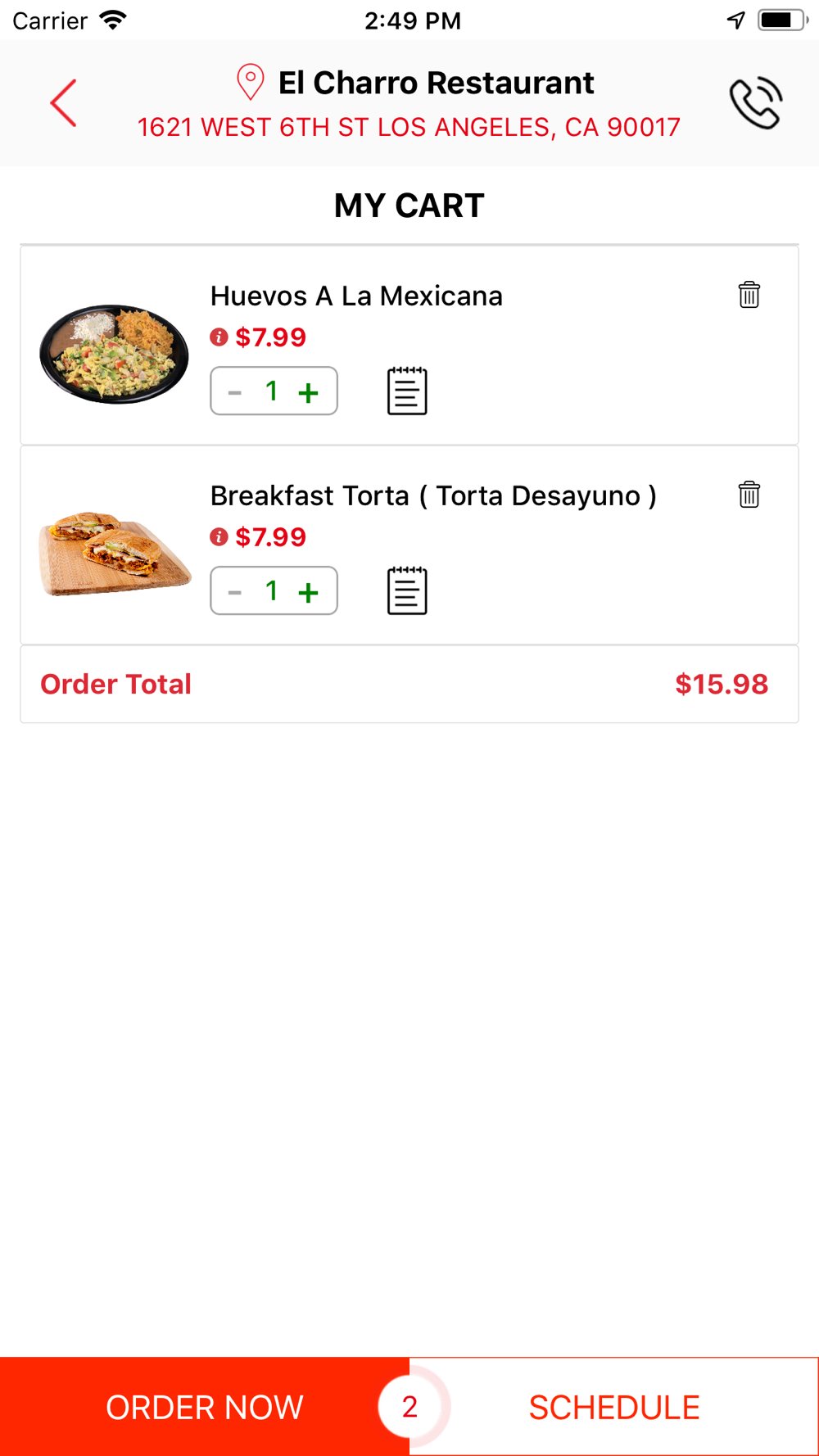The image size is (819, 1456).
Task: Open notes for Breakfast Torta
Action: click(x=407, y=590)
